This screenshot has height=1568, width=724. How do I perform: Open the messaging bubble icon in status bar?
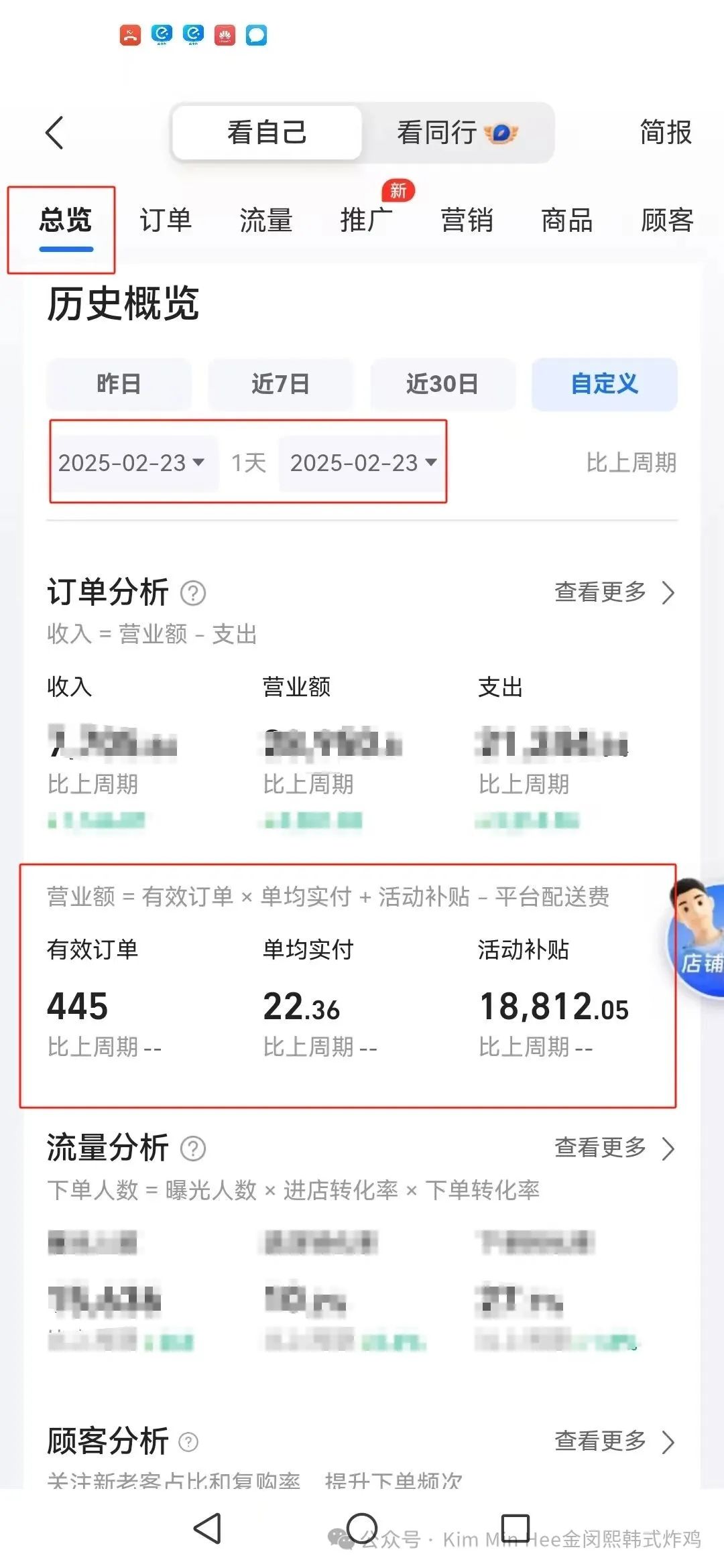point(257,36)
